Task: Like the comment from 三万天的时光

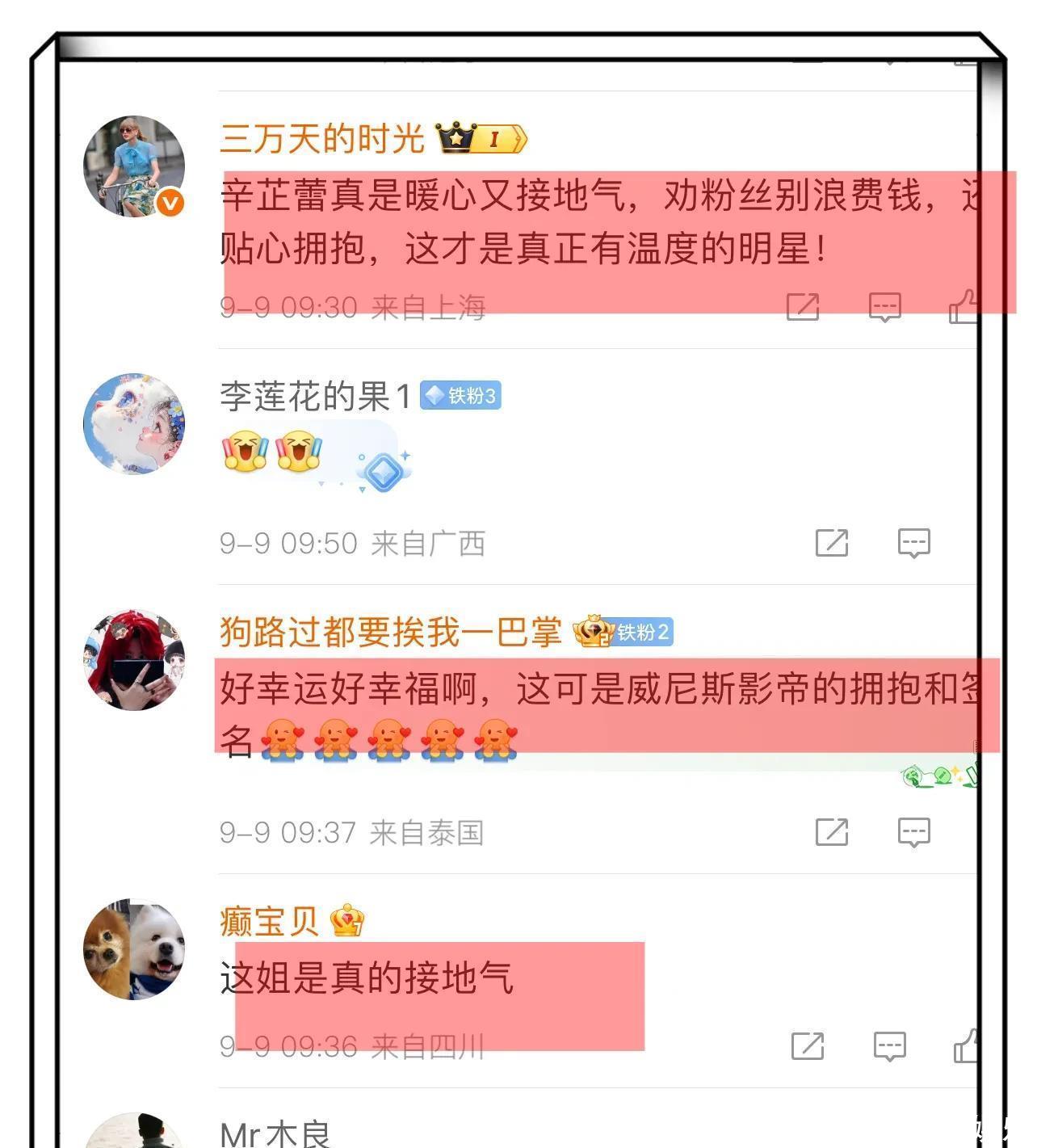Action: coord(964,307)
